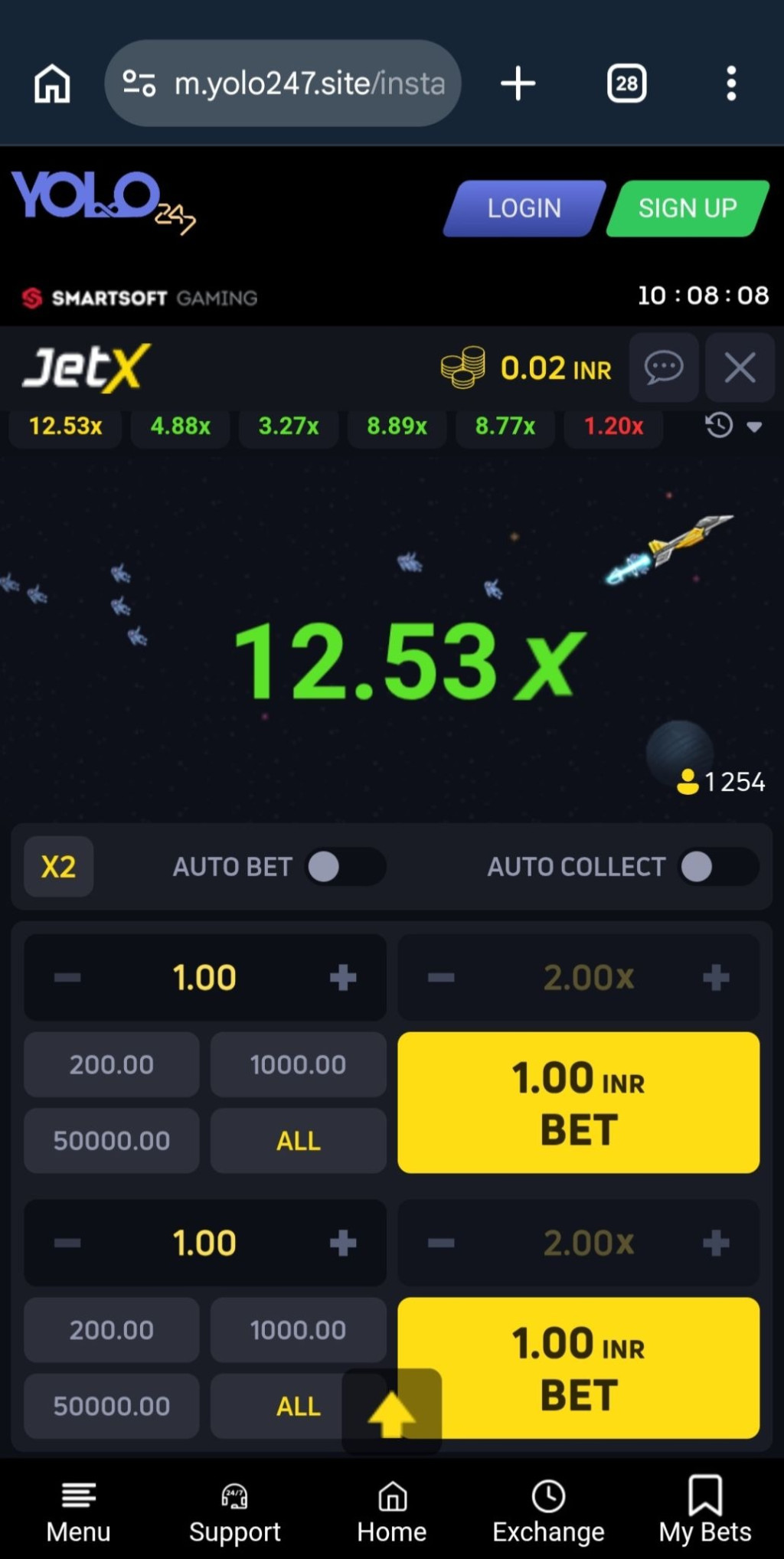The width and height of the screenshot is (784, 1559).
Task: Tap the SIGN UP button
Action: [x=688, y=208]
